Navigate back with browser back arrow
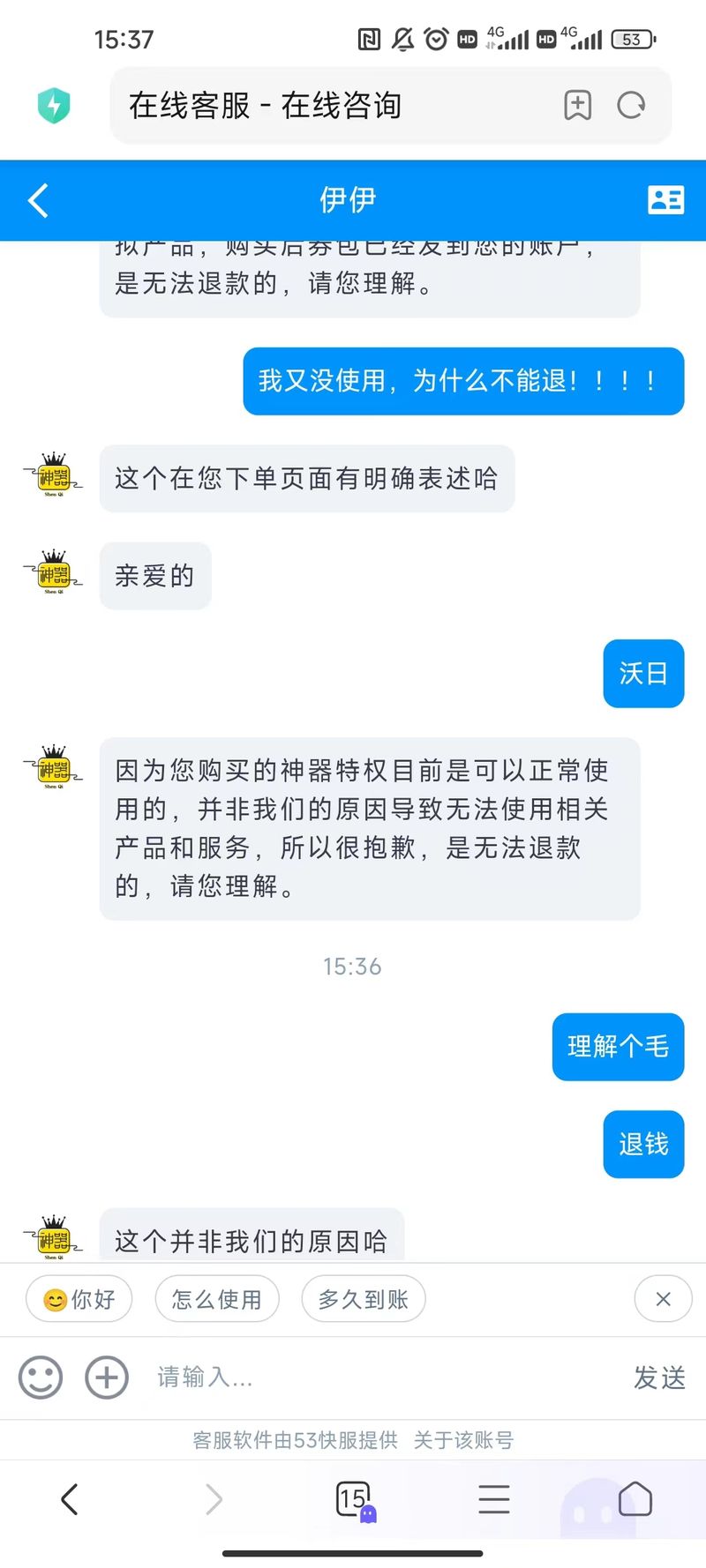The height and width of the screenshot is (1568, 706). click(x=70, y=1499)
